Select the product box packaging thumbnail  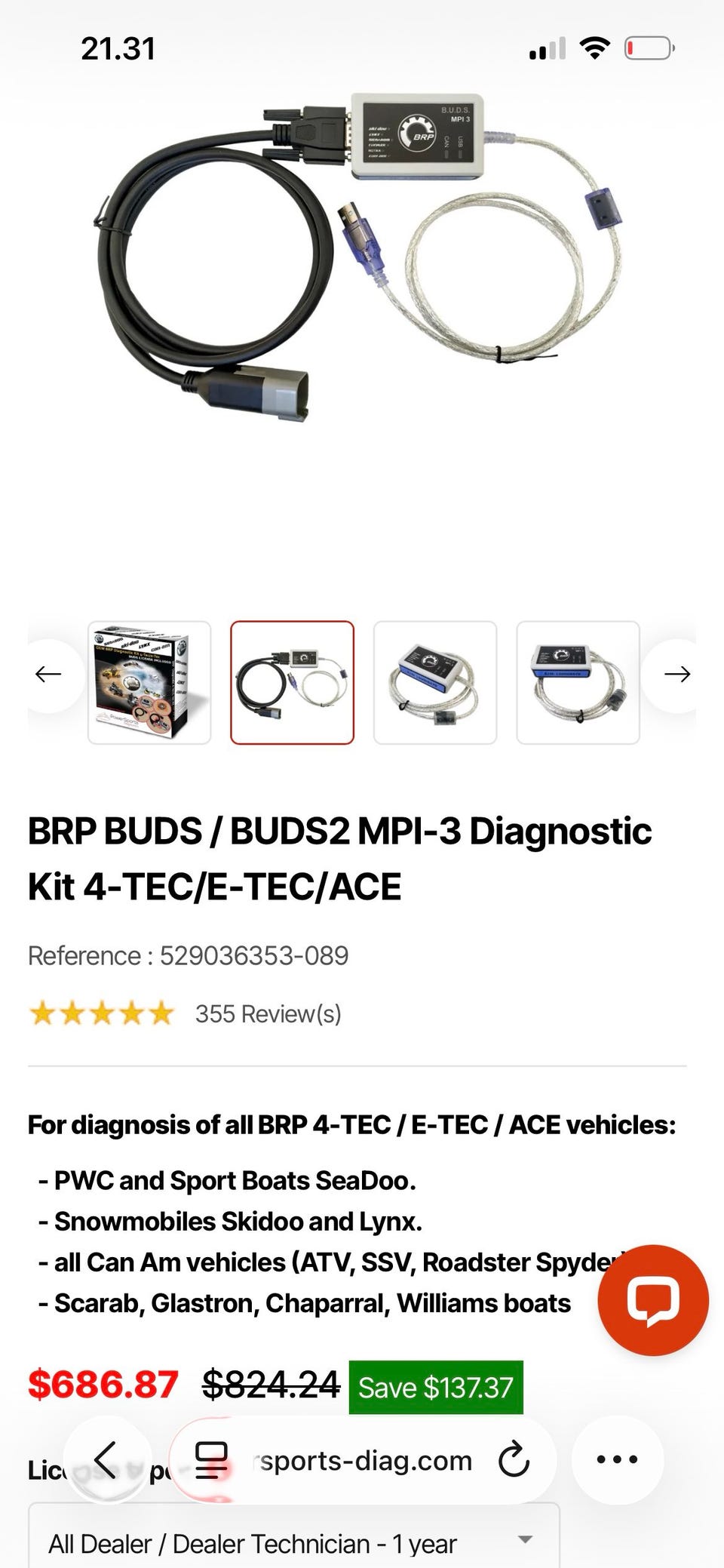click(x=149, y=683)
